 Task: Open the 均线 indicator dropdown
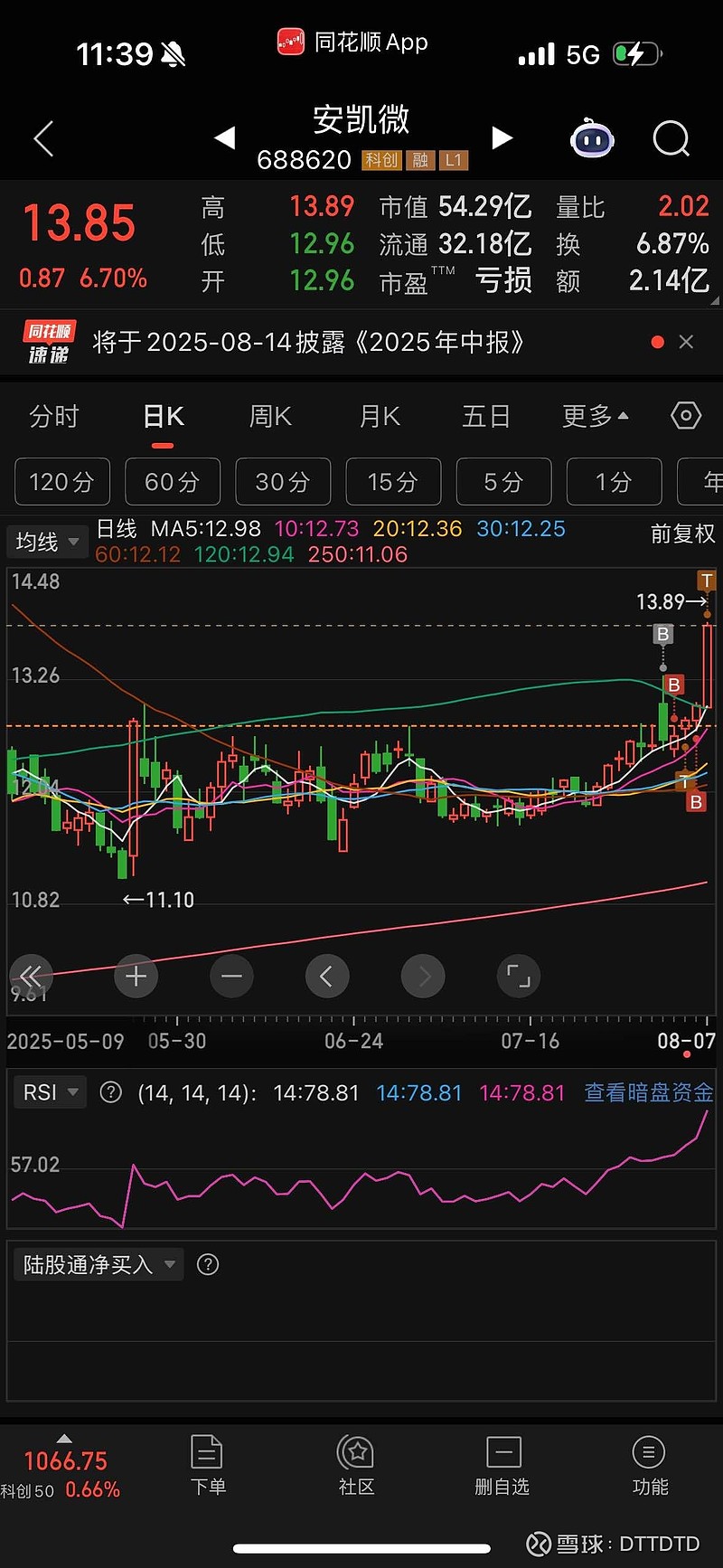pyautogui.click(x=47, y=542)
